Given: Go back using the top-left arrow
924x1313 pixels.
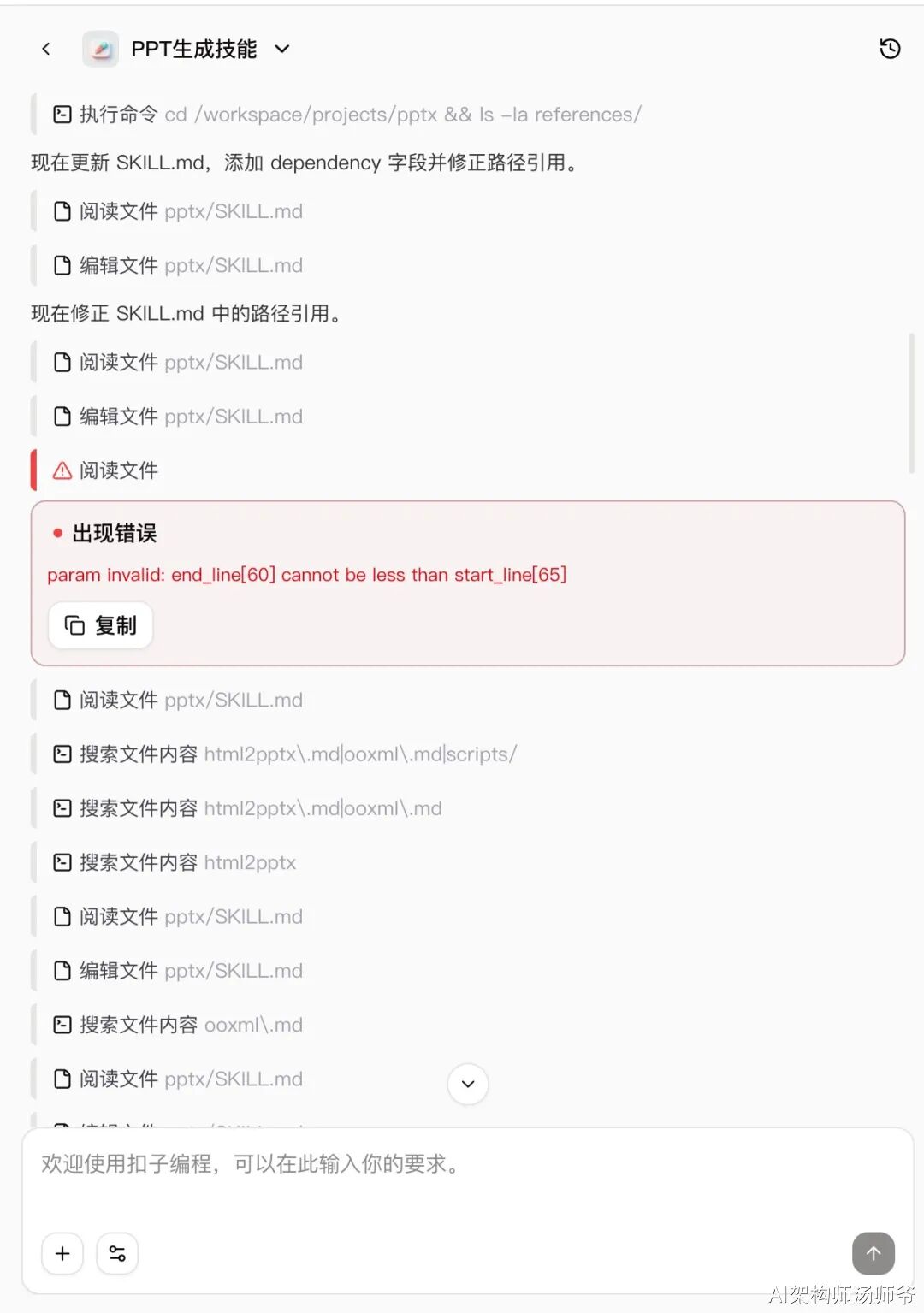Looking at the screenshot, I should [46, 50].
